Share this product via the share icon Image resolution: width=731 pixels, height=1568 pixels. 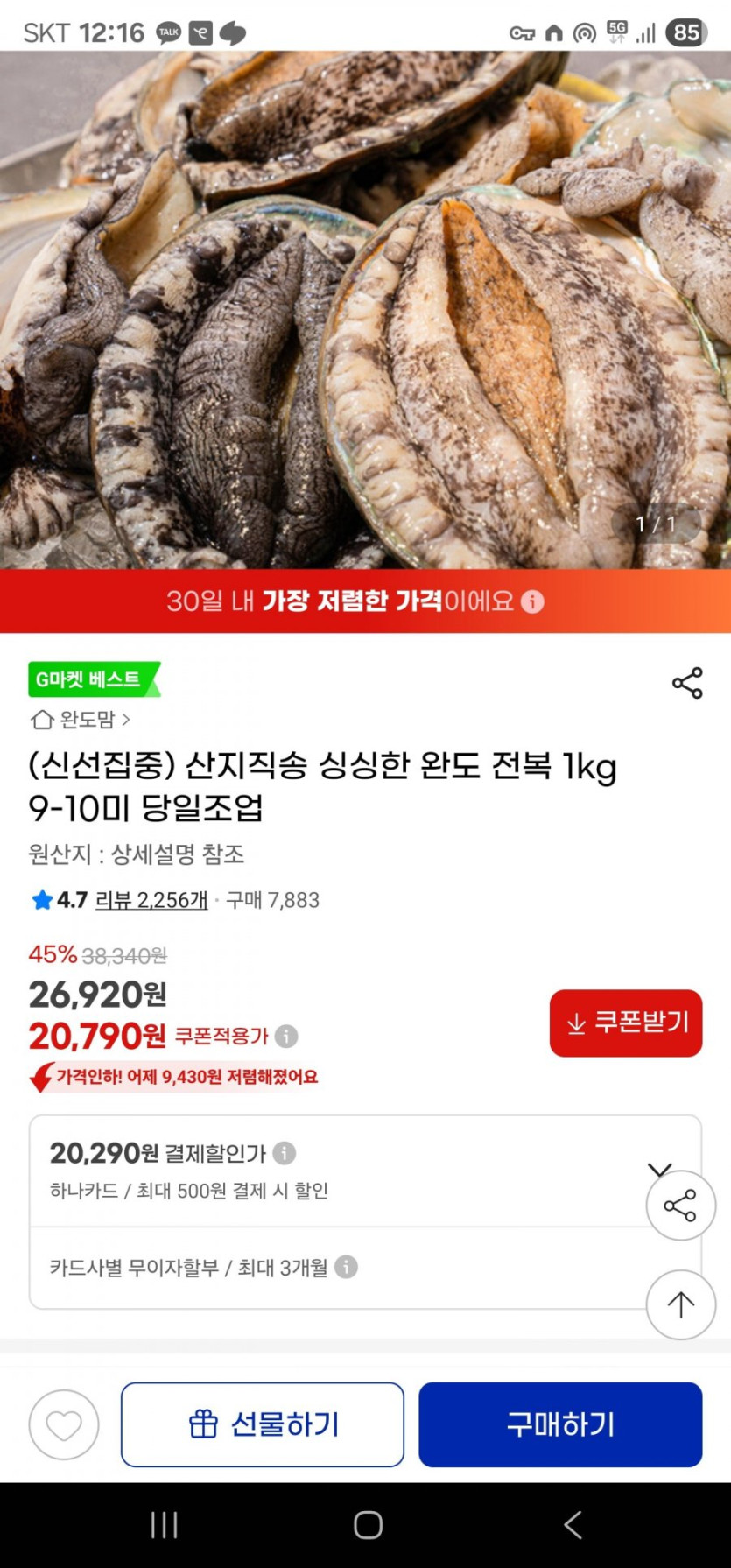click(x=687, y=683)
